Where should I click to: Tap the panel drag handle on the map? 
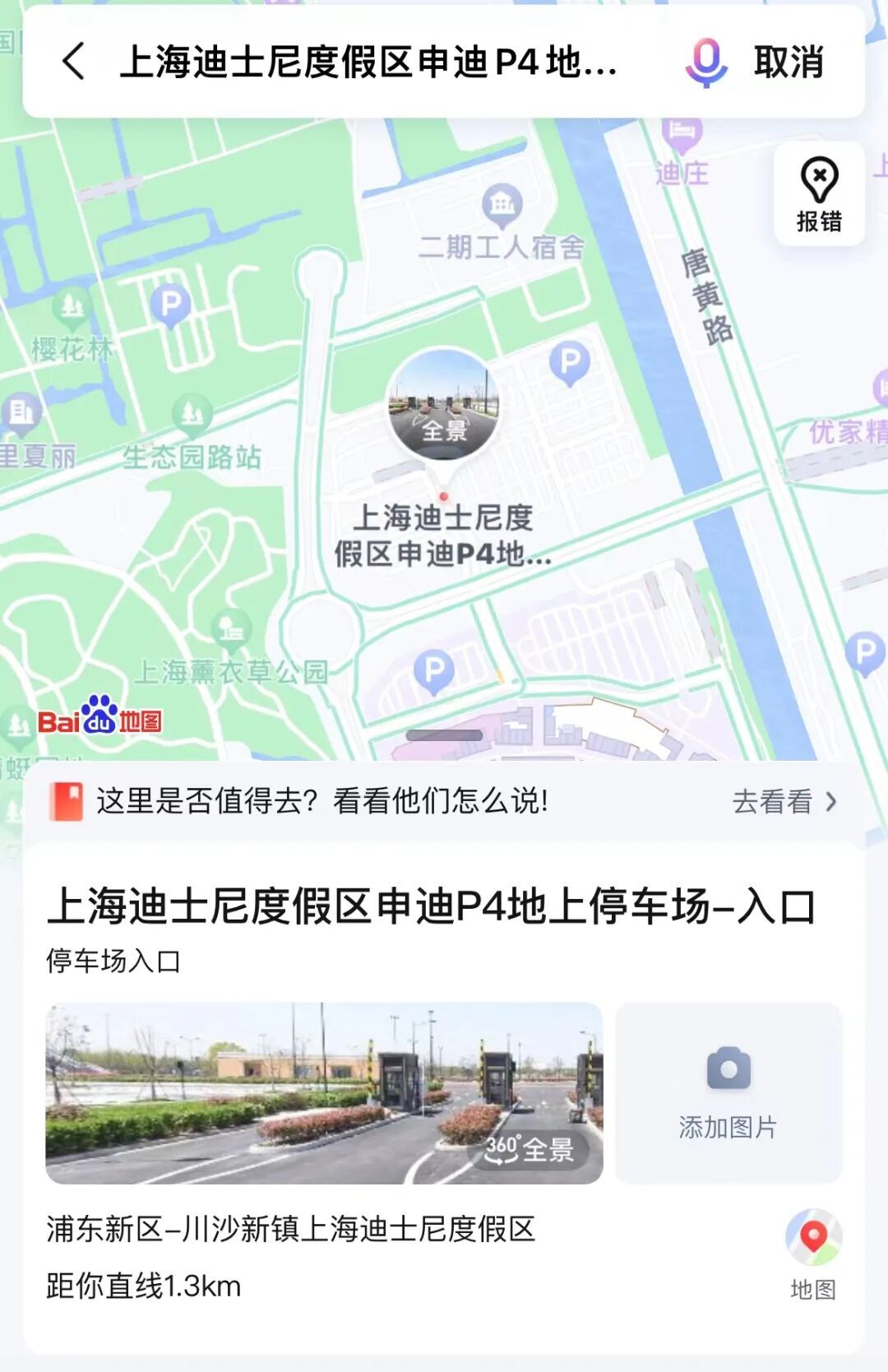pyautogui.click(x=444, y=735)
